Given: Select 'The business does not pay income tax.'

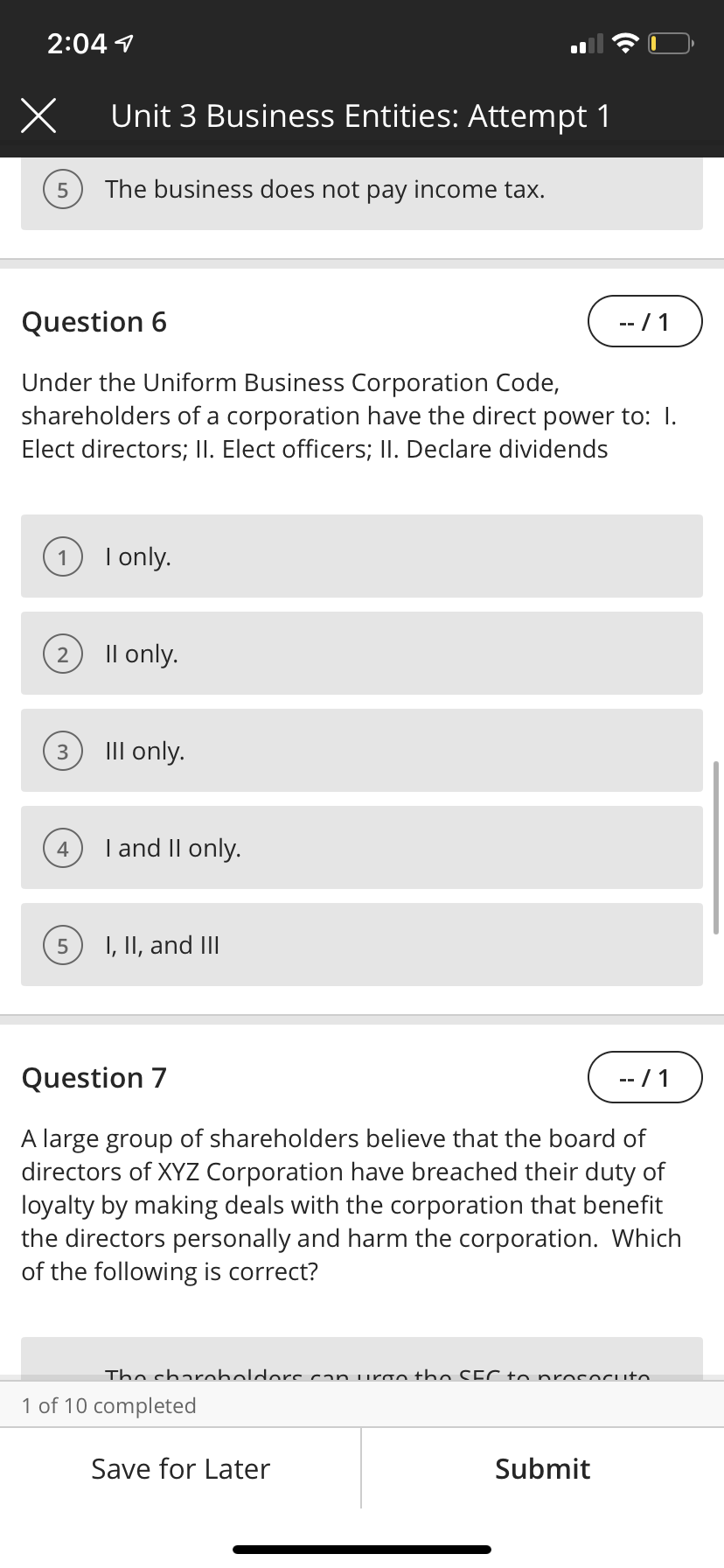Looking at the screenshot, I should pyautogui.click(x=361, y=189).
